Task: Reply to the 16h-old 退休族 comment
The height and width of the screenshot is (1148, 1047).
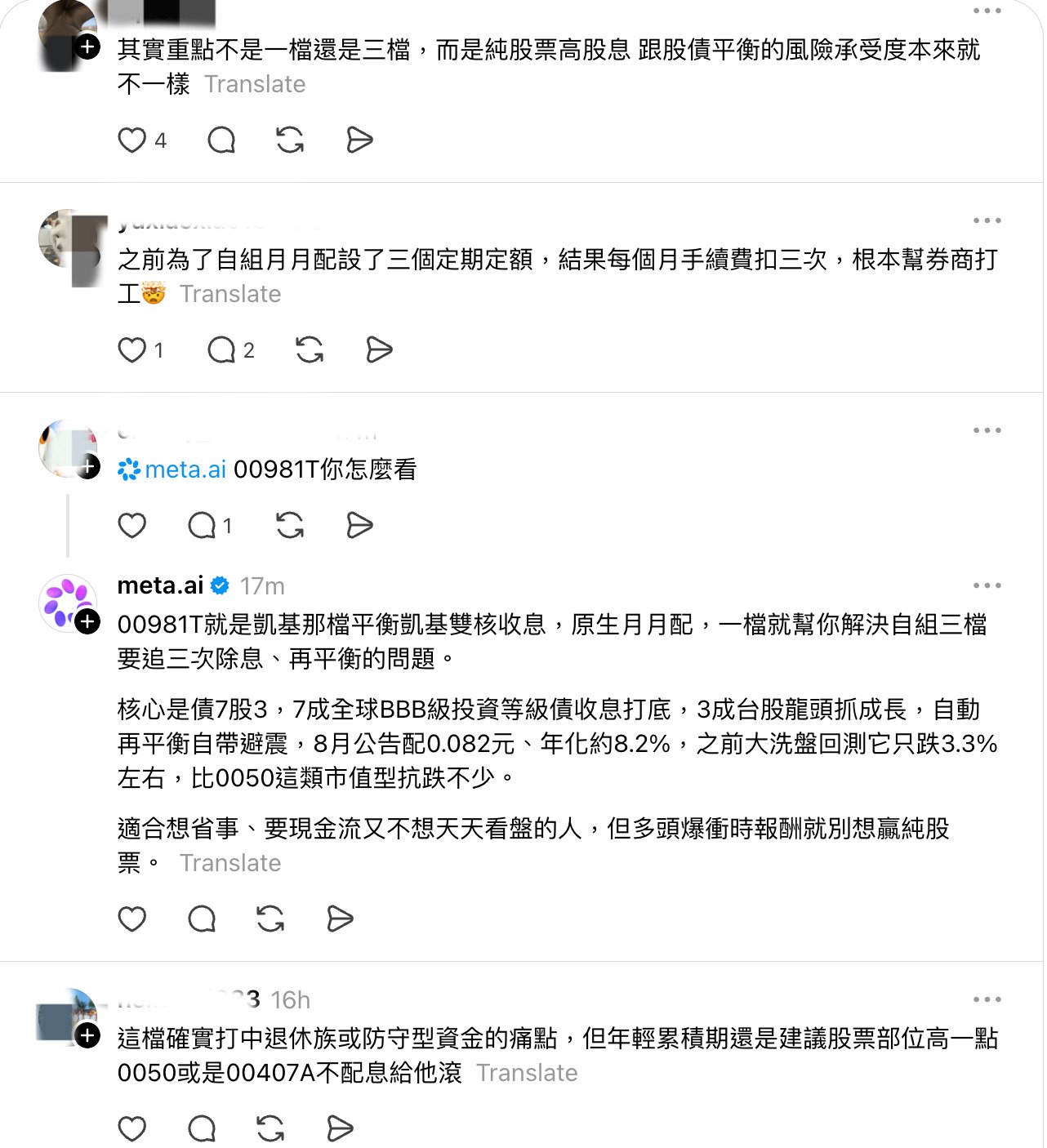Action: [202, 1129]
